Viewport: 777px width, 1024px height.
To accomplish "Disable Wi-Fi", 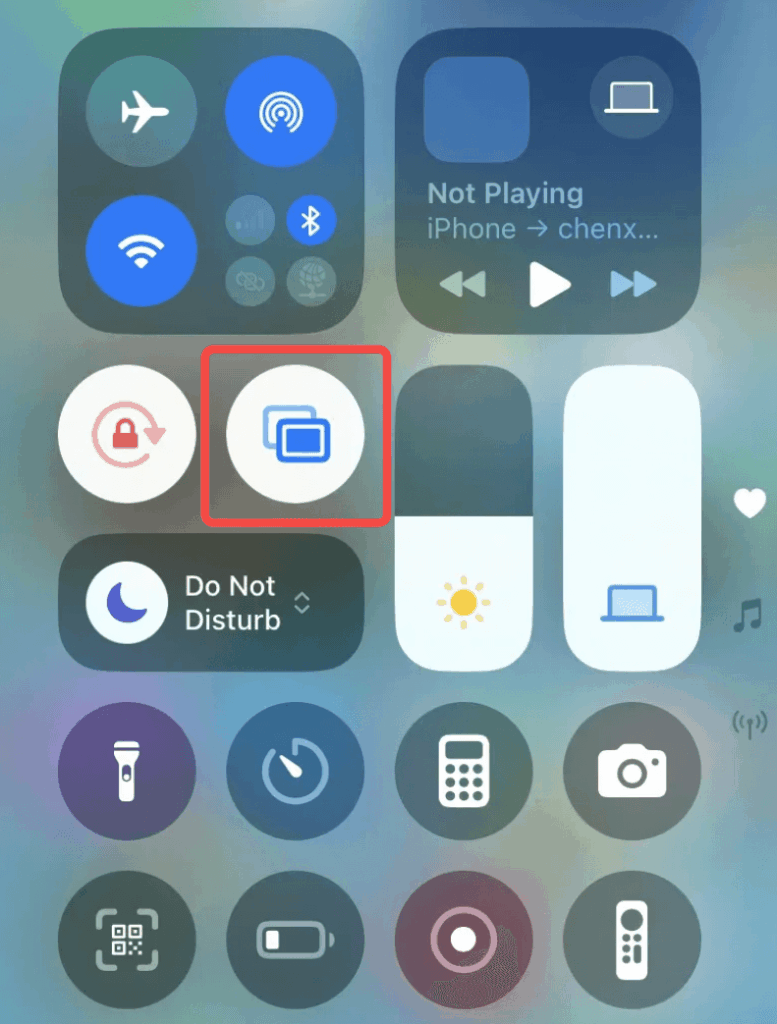I will click(141, 249).
